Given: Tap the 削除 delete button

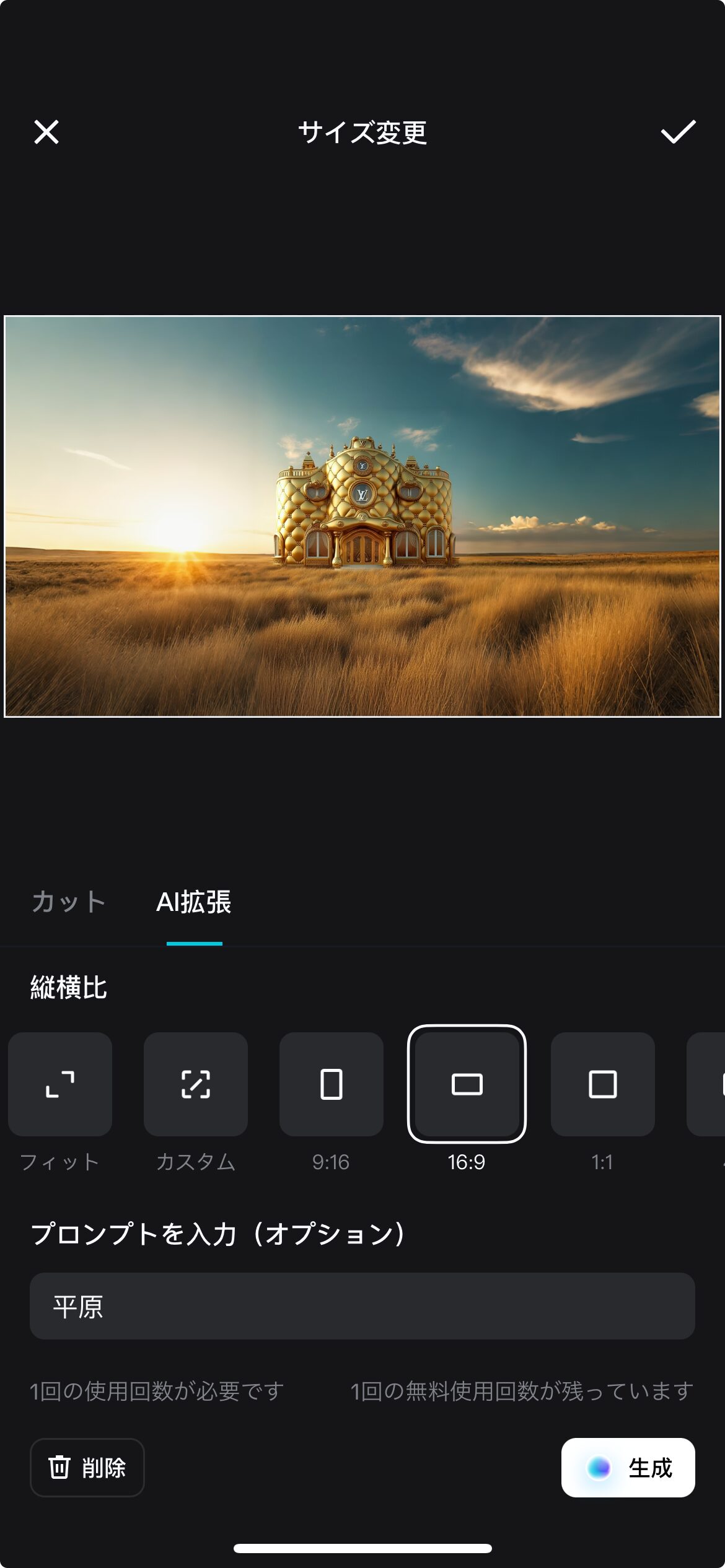Looking at the screenshot, I should [x=87, y=1468].
